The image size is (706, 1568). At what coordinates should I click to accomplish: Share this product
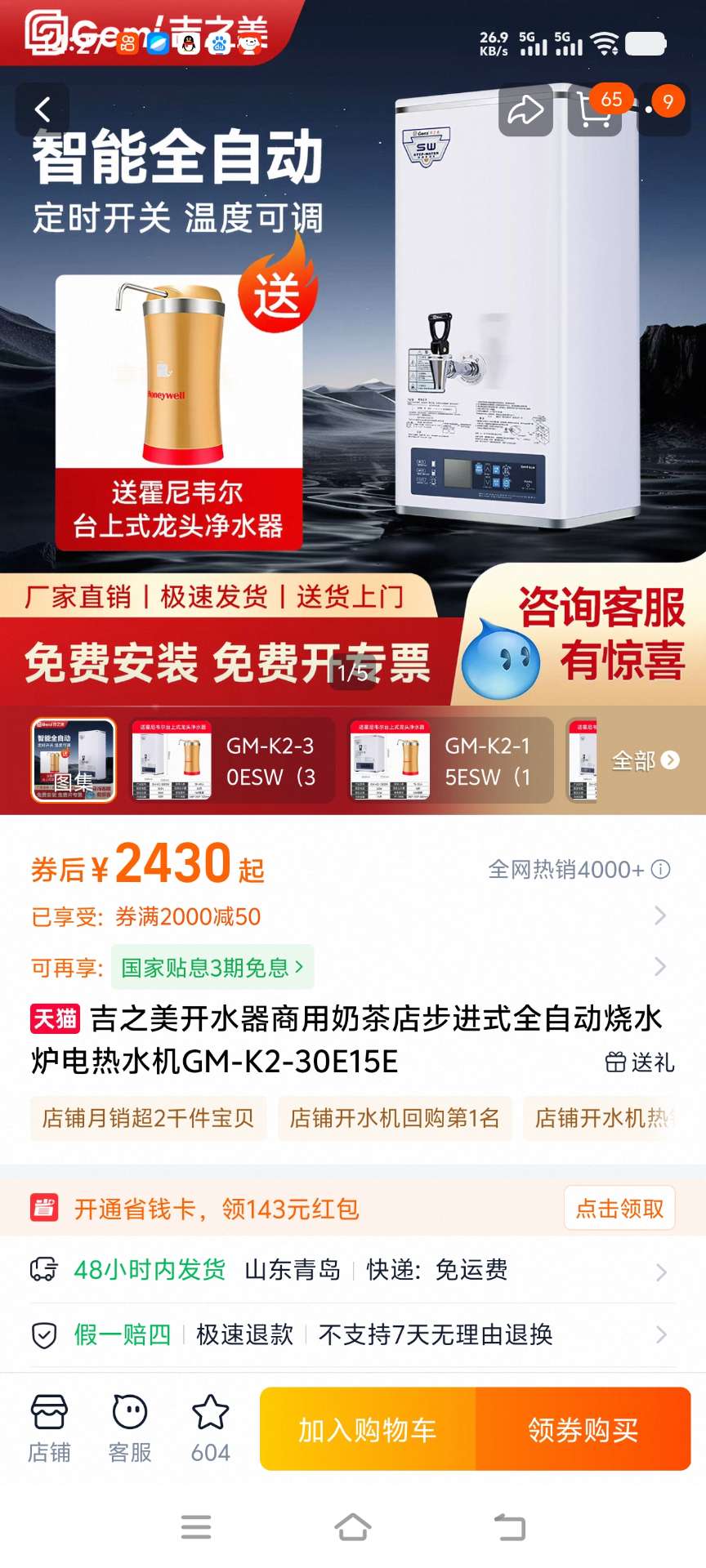point(525,109)
